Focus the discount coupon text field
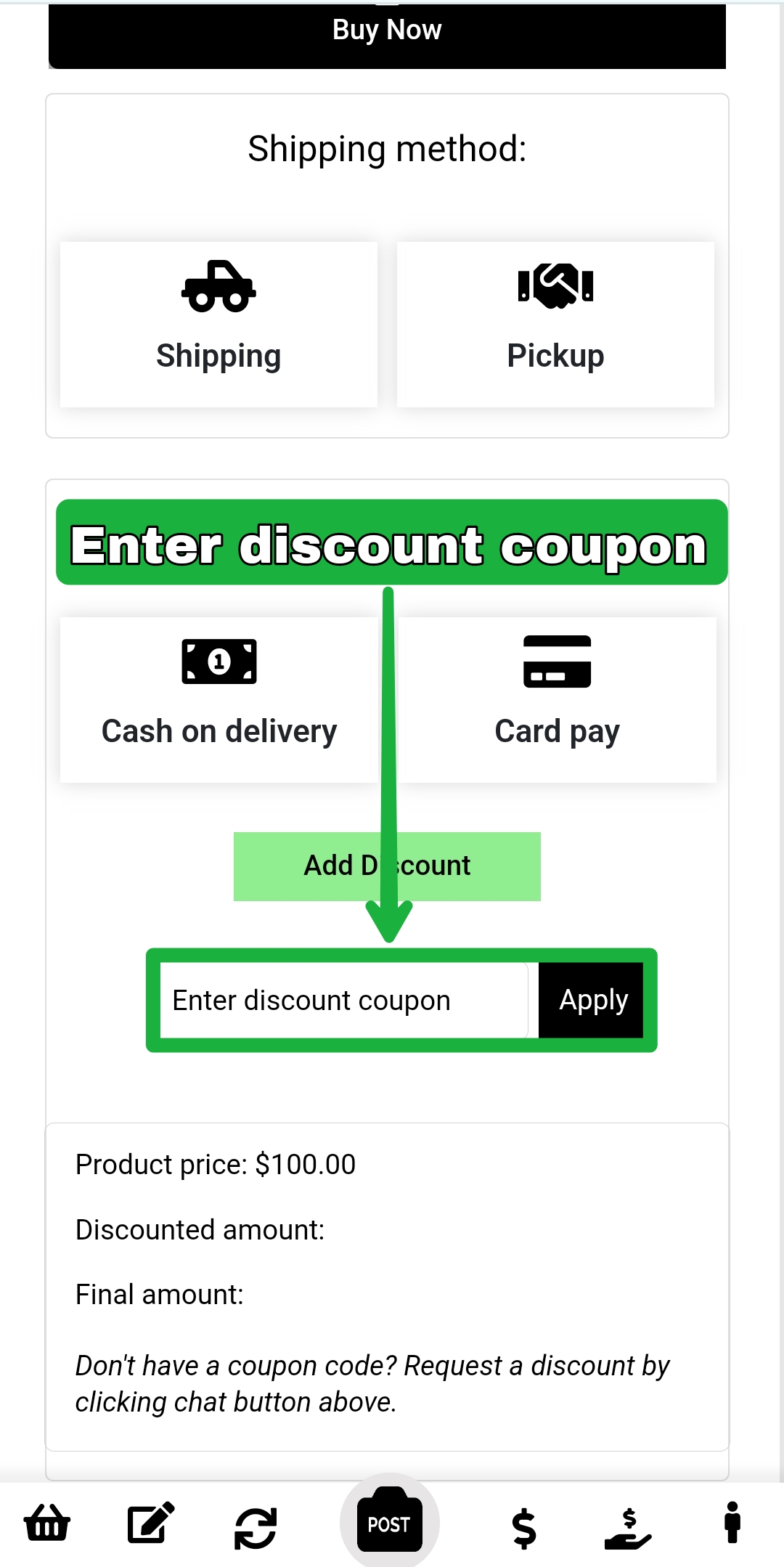The height and width of the screenshot is (1567, 784). (343, 1001)
